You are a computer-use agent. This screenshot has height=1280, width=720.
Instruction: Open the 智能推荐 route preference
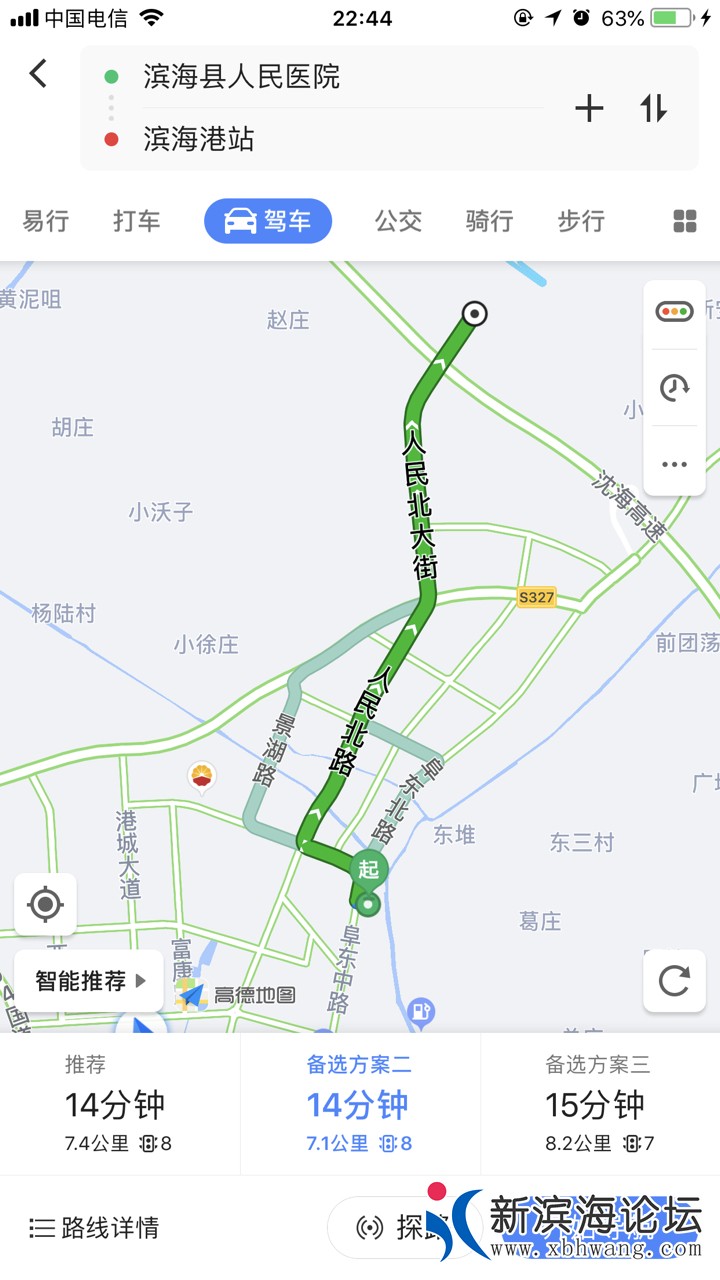click(90, 981)
